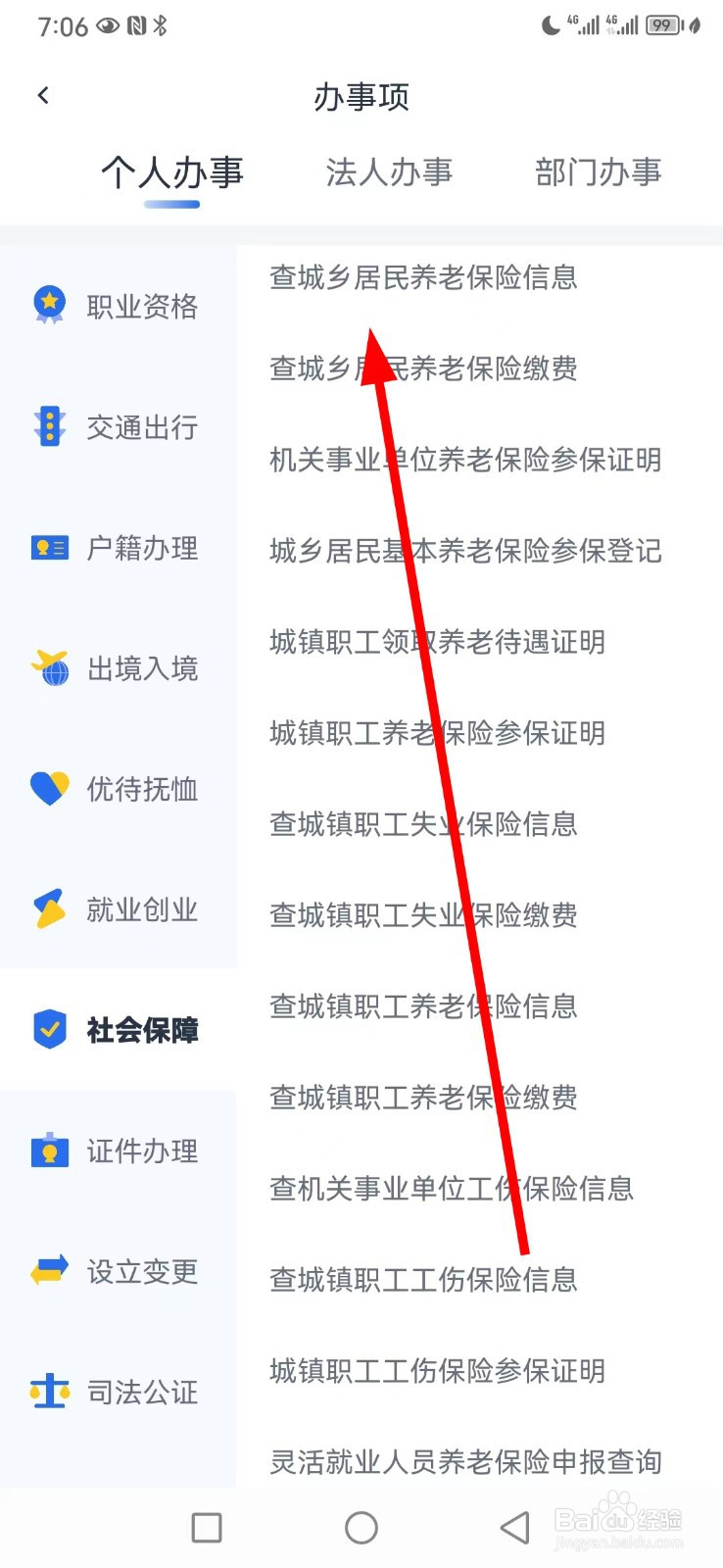Select the 司法公证 scales icon

pos(48,1392)
